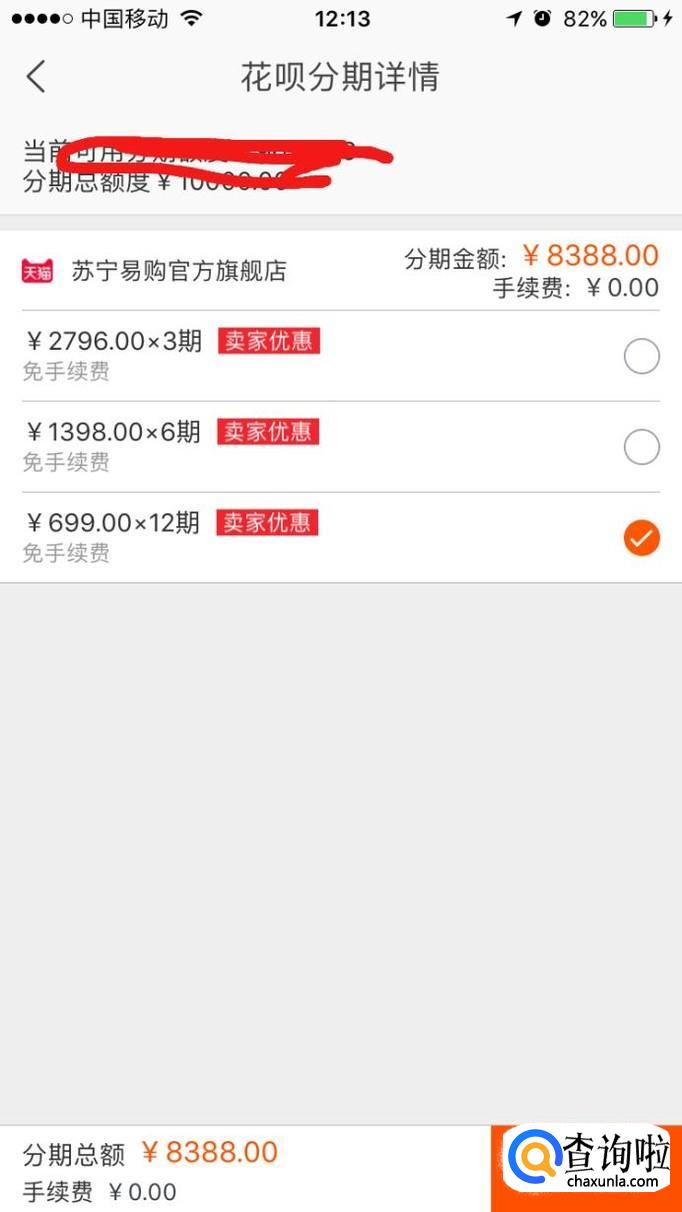This screenshot has width=682, height=1212.
Task: Go back from 花呗分期详情 page
Action: coord(36,77)
